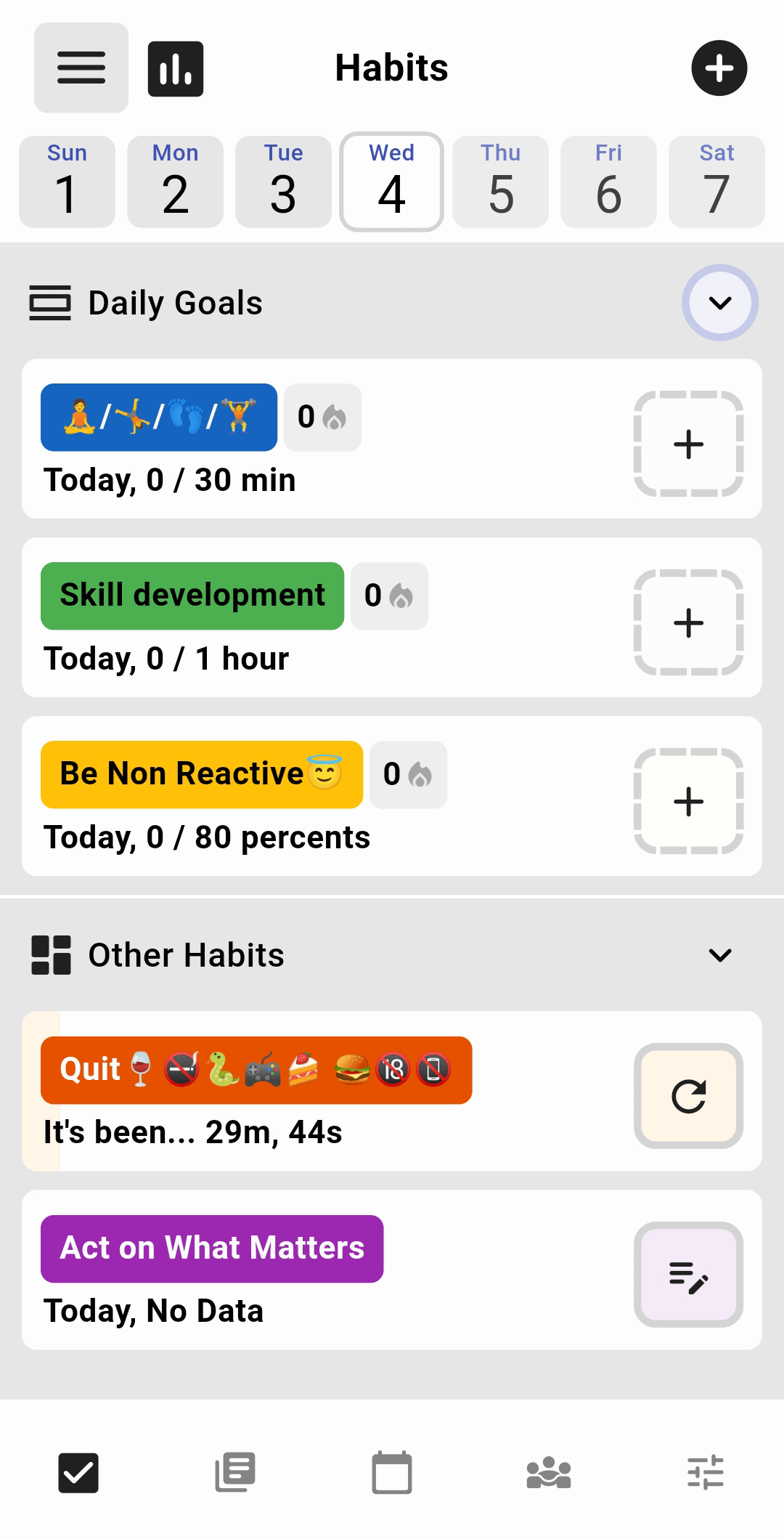Viewport: 784px width, 1539px height.
Task: Select Tuesday 3 in the week strip
Action: pos(283,182)
